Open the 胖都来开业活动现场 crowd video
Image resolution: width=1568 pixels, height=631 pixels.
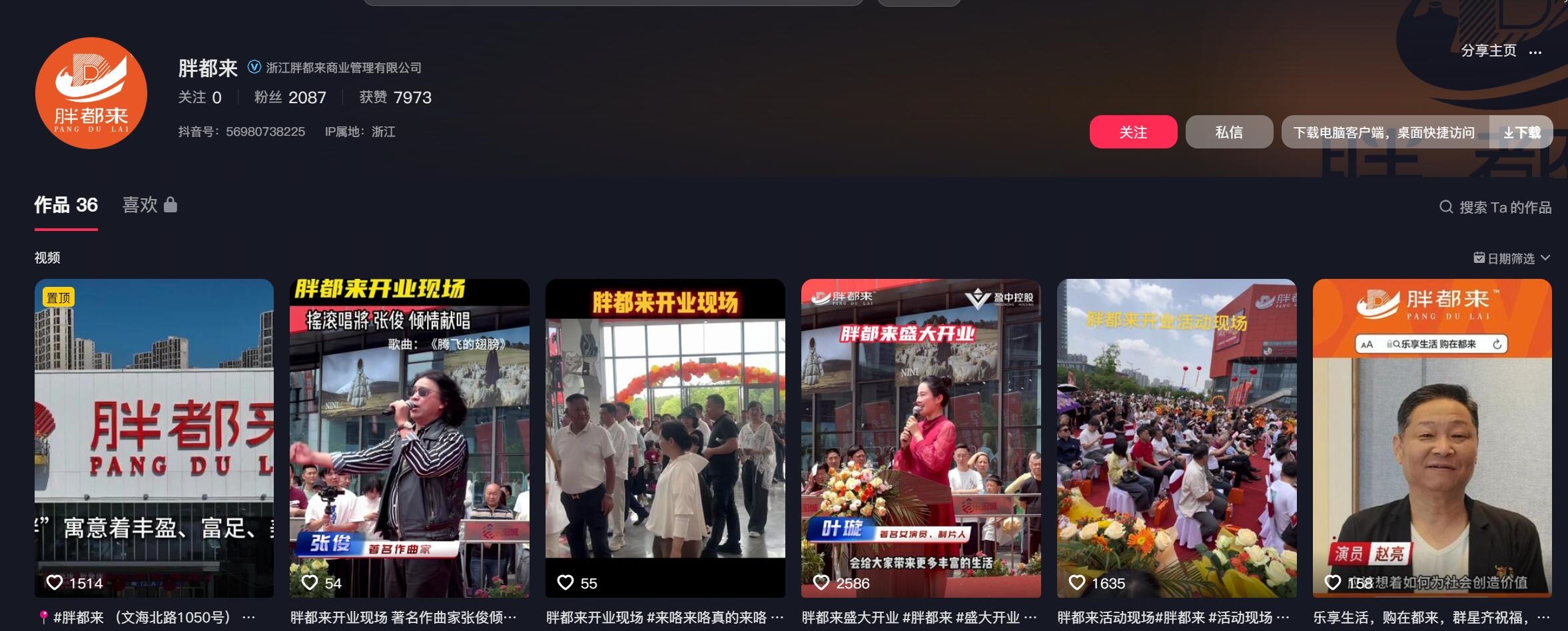click(x=1176, y=437)
